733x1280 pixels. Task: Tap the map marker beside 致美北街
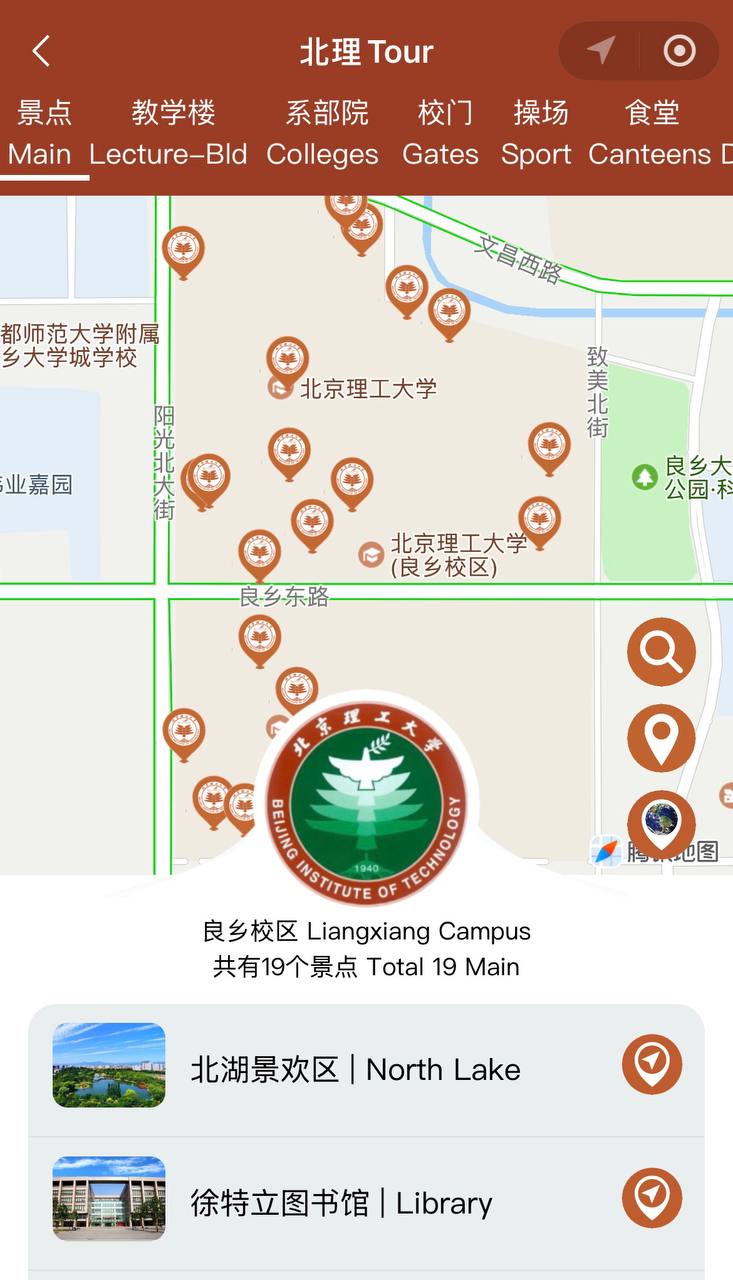coord(549,447)
